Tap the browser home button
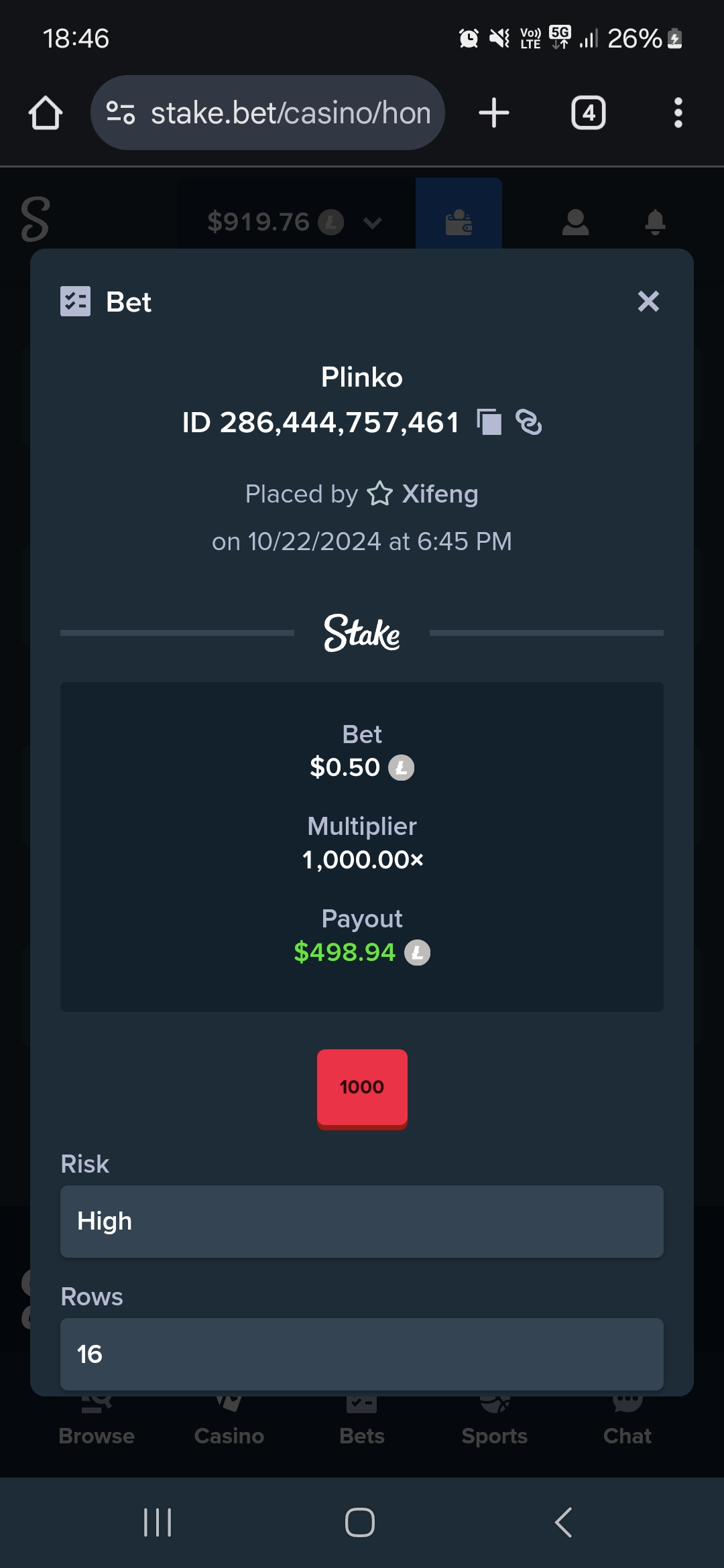The image size is (724, 1568). (x=46, y=113)
